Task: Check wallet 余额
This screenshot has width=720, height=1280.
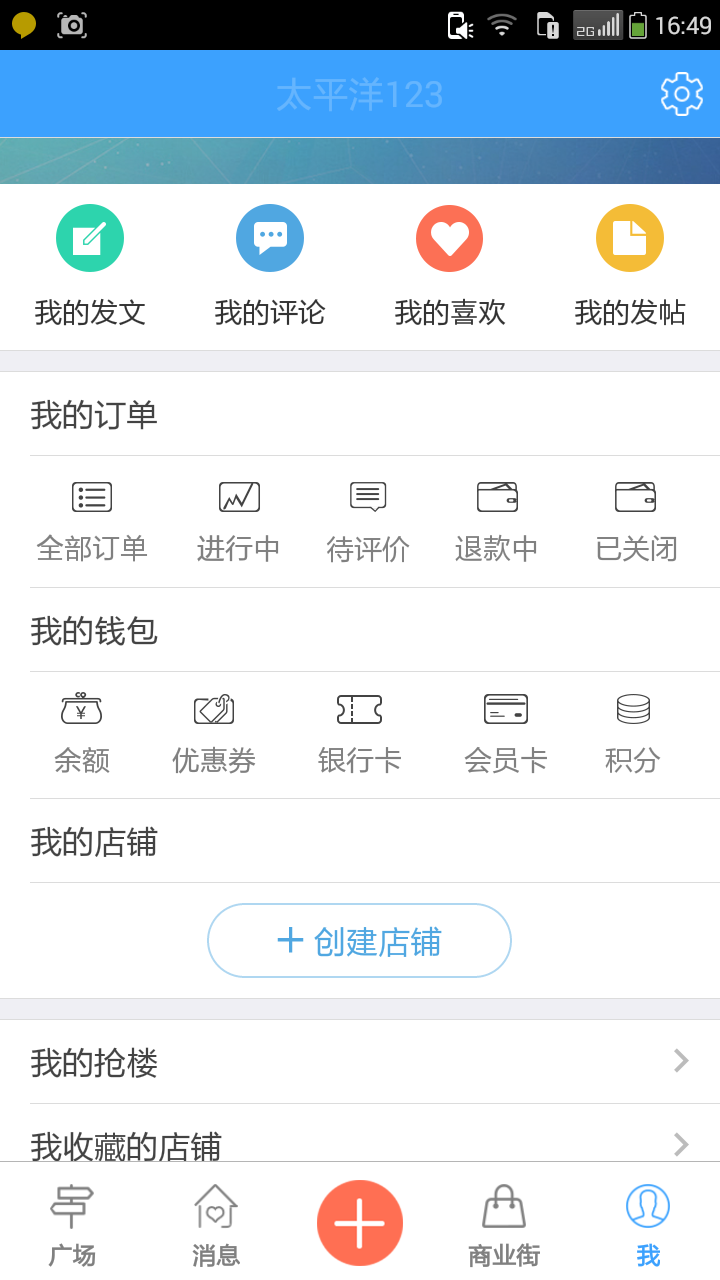Action: pyautogui.click(x=82, y=733)
